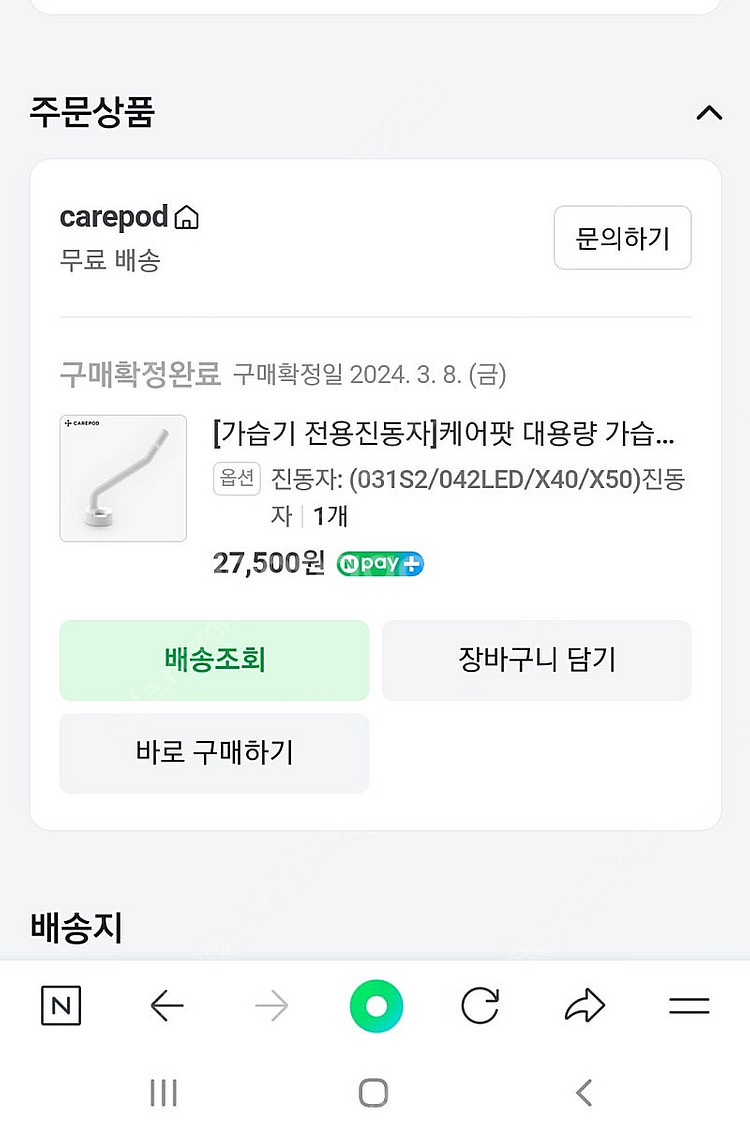Share this page via the share icon
This screenshot has width=750, height=1139.
point(584,1007)
